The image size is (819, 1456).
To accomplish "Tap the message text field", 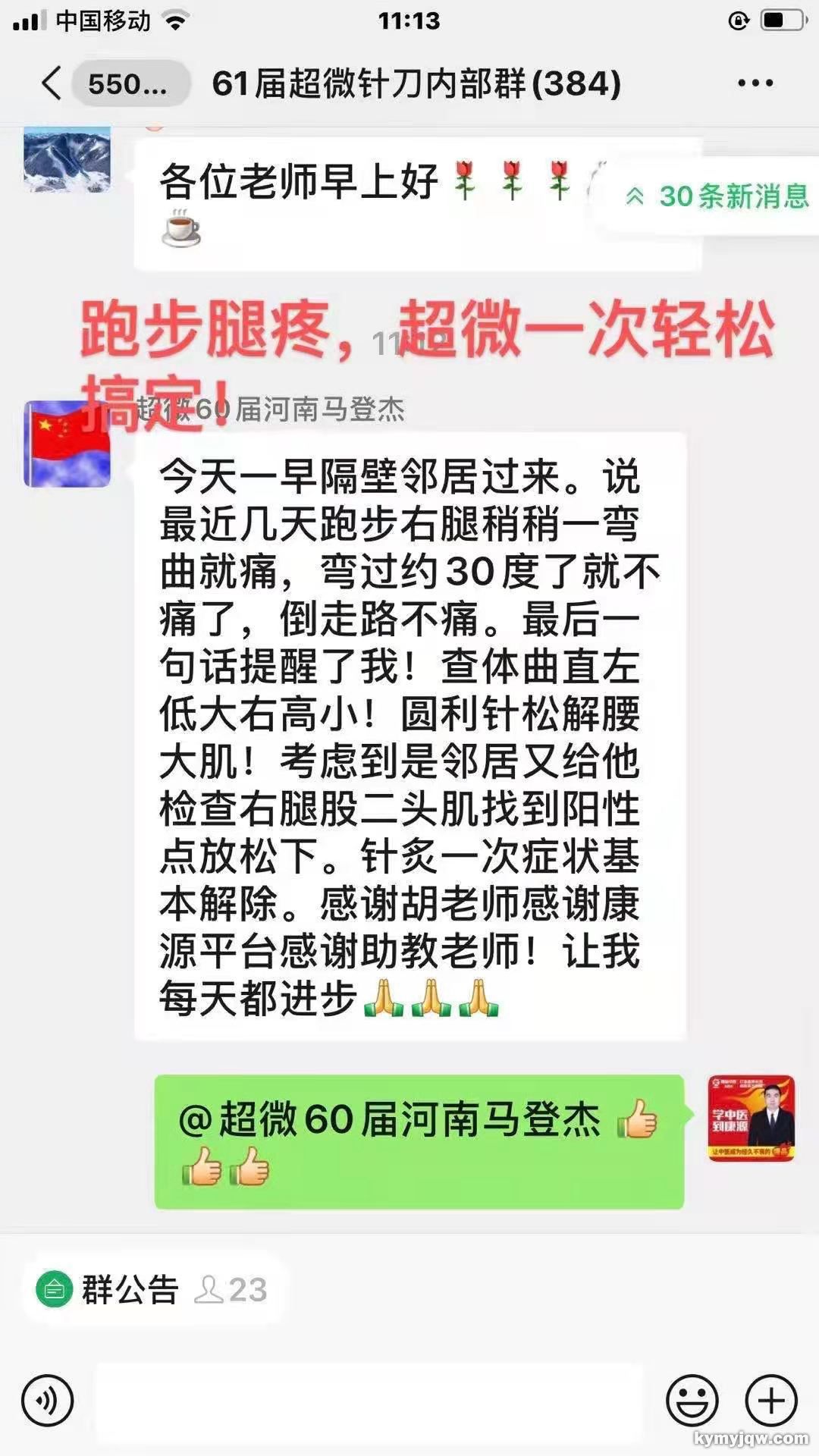I will (369, 1400).
